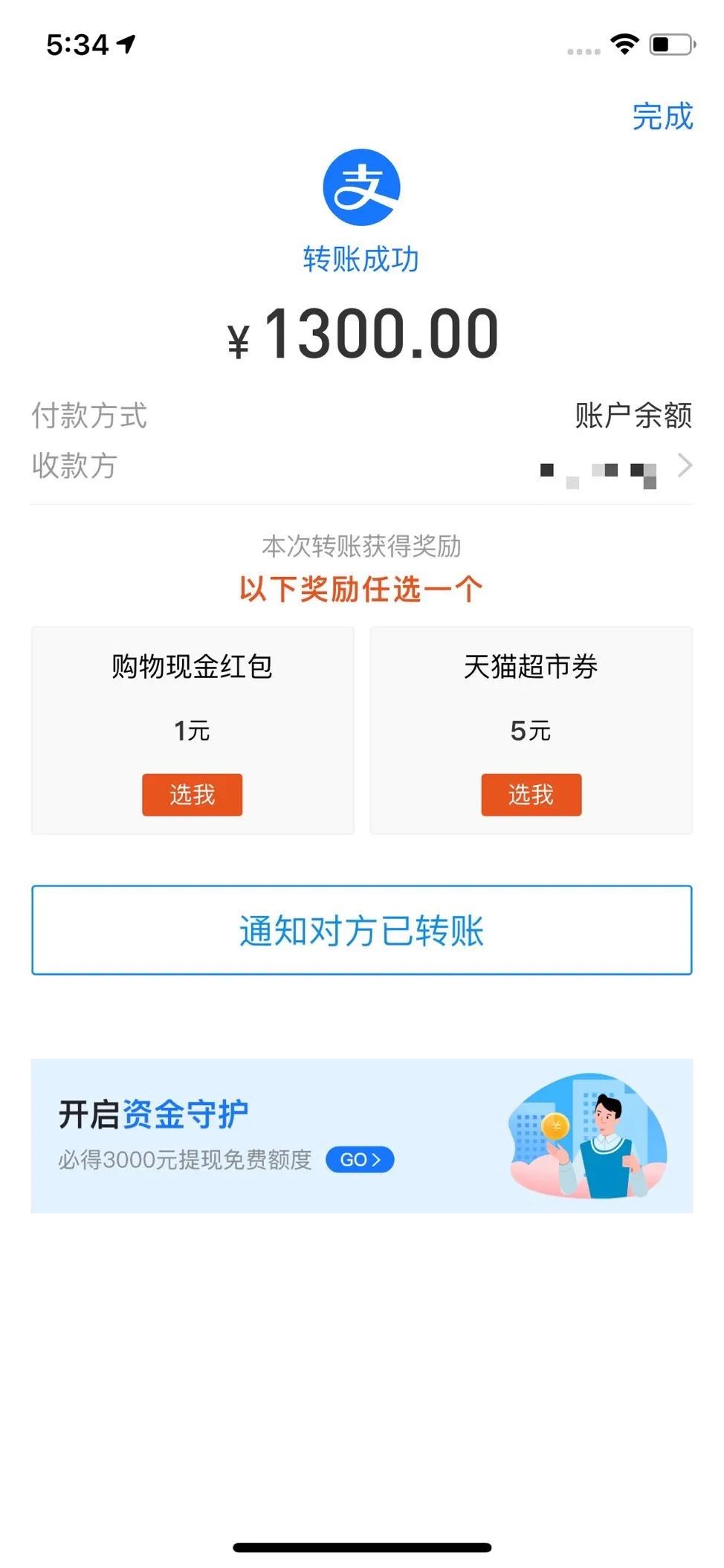The height and width of the screenshot is (1568, 724).
Task: Choose 选我 under 购物现金红包
Action: pyautogui.click(x=192, y=795)
